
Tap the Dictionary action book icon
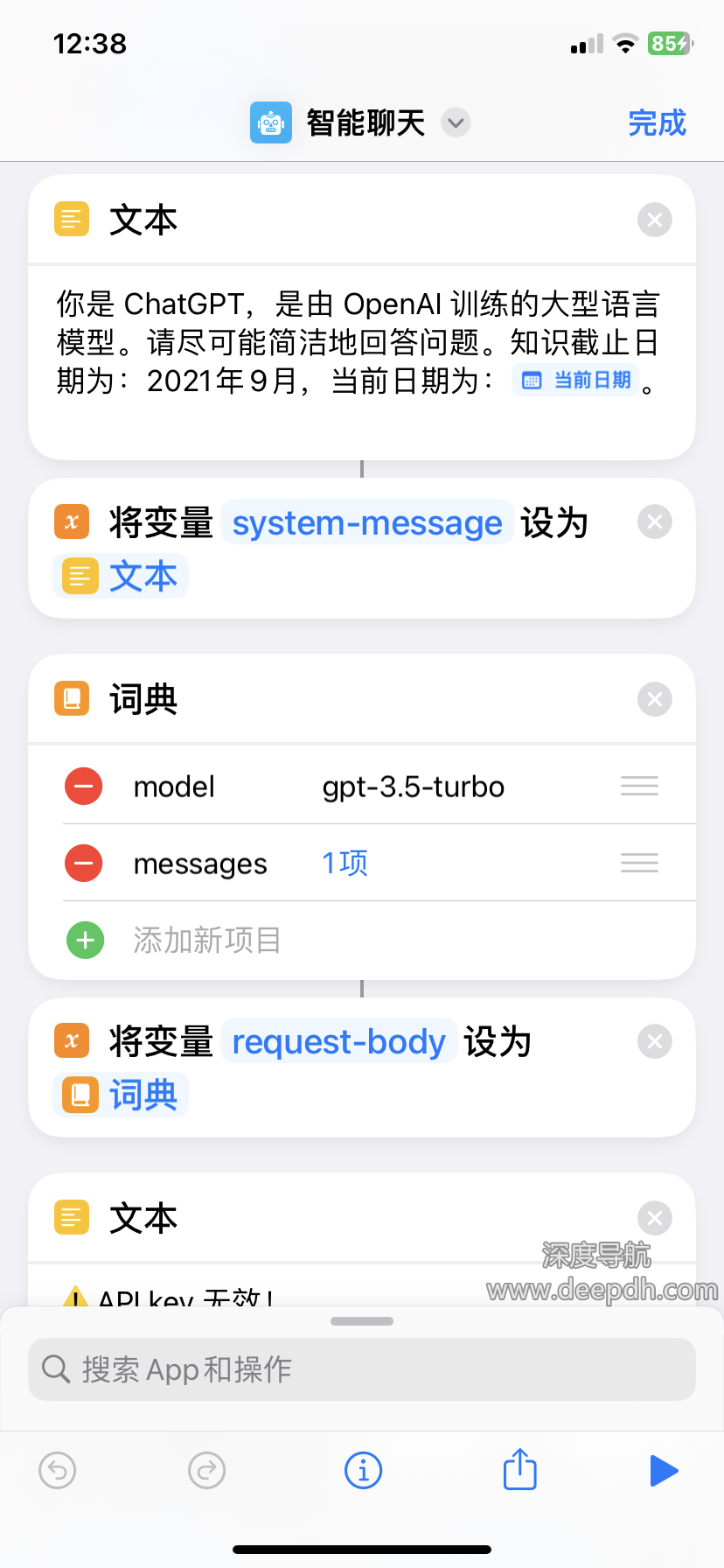(72, 698)
